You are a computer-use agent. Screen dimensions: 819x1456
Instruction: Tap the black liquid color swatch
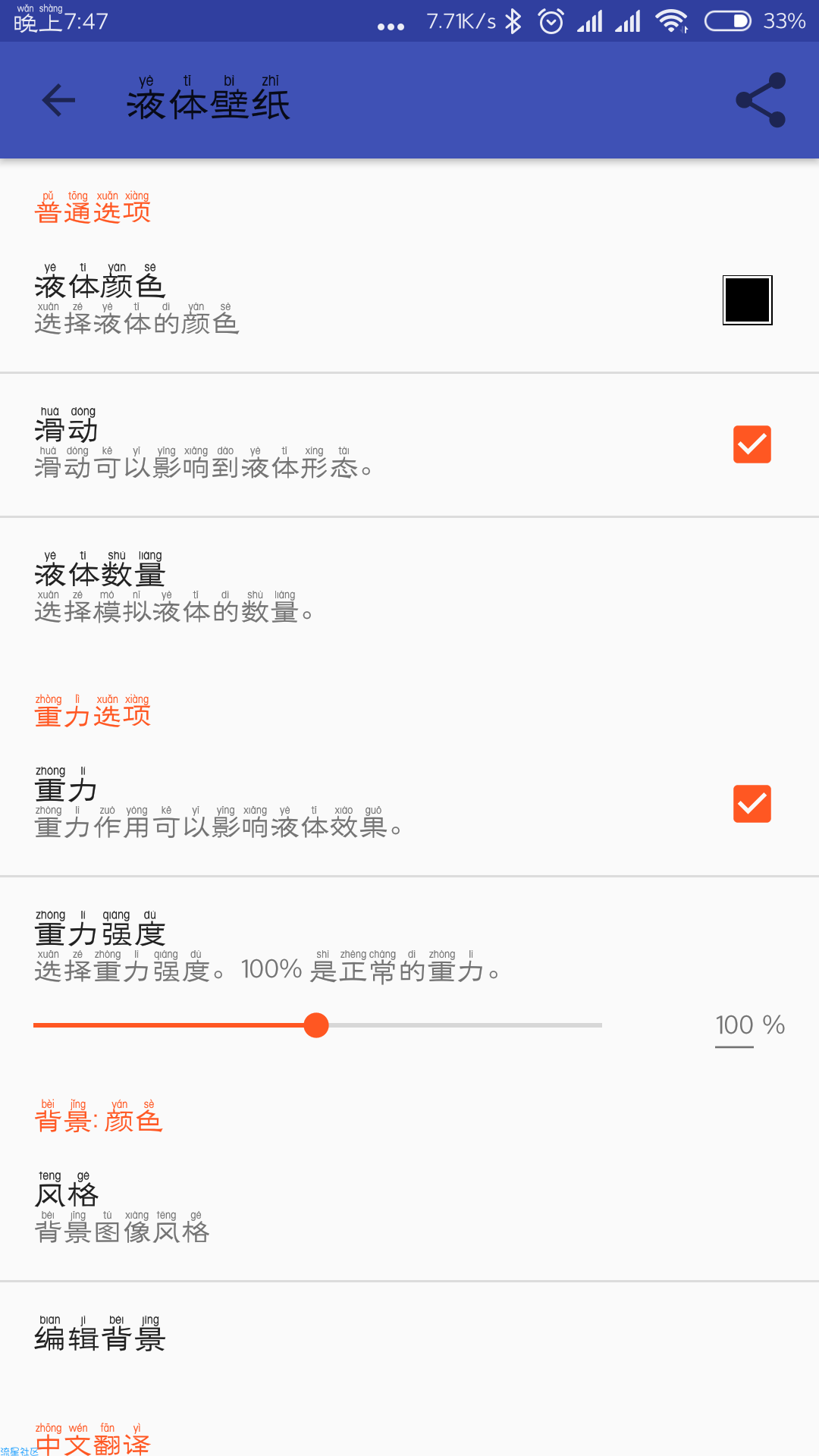tap(747, 300)
